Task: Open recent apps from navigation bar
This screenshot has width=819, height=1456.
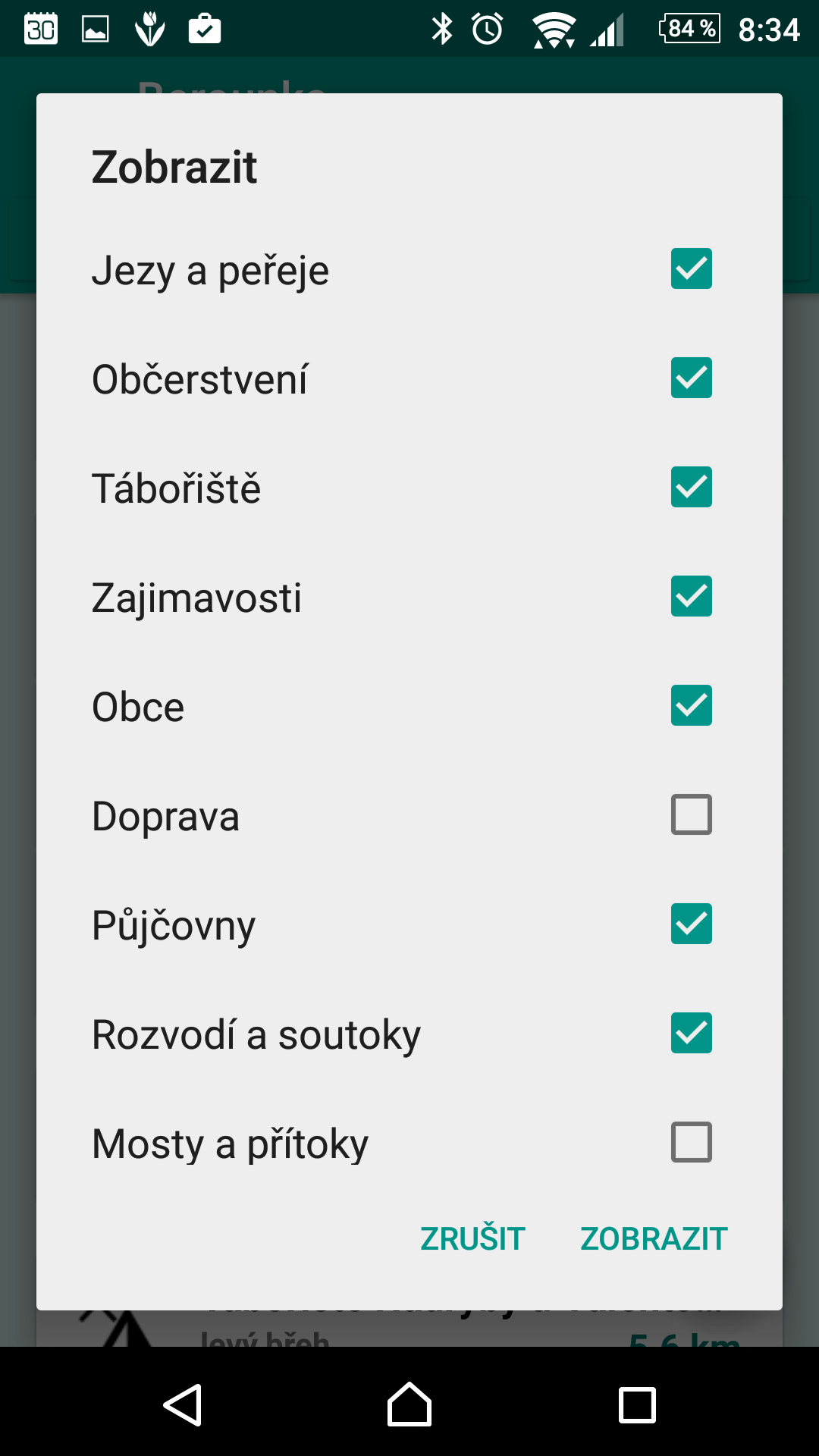Action: click(x=637, y=1404)
